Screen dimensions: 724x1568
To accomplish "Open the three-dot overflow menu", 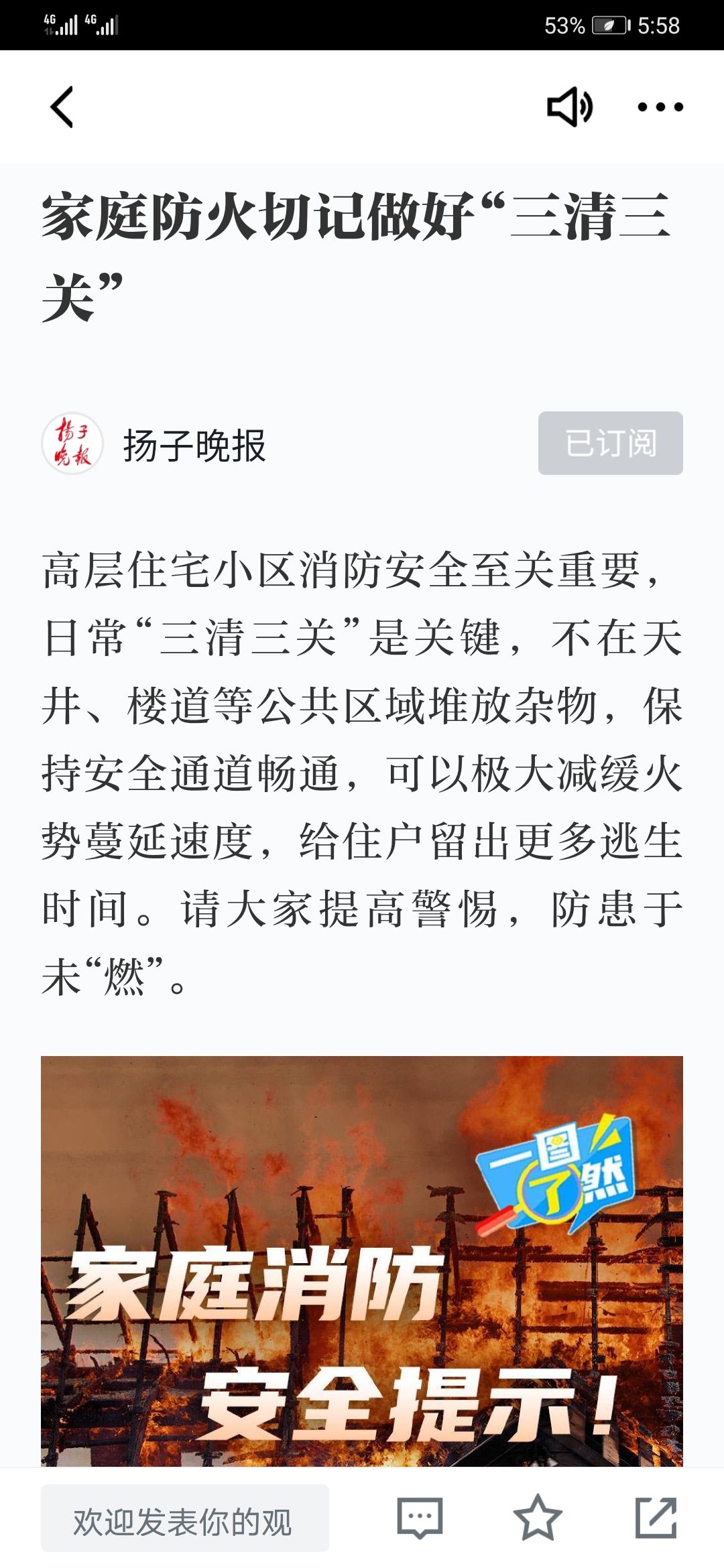I will (660, 107).
